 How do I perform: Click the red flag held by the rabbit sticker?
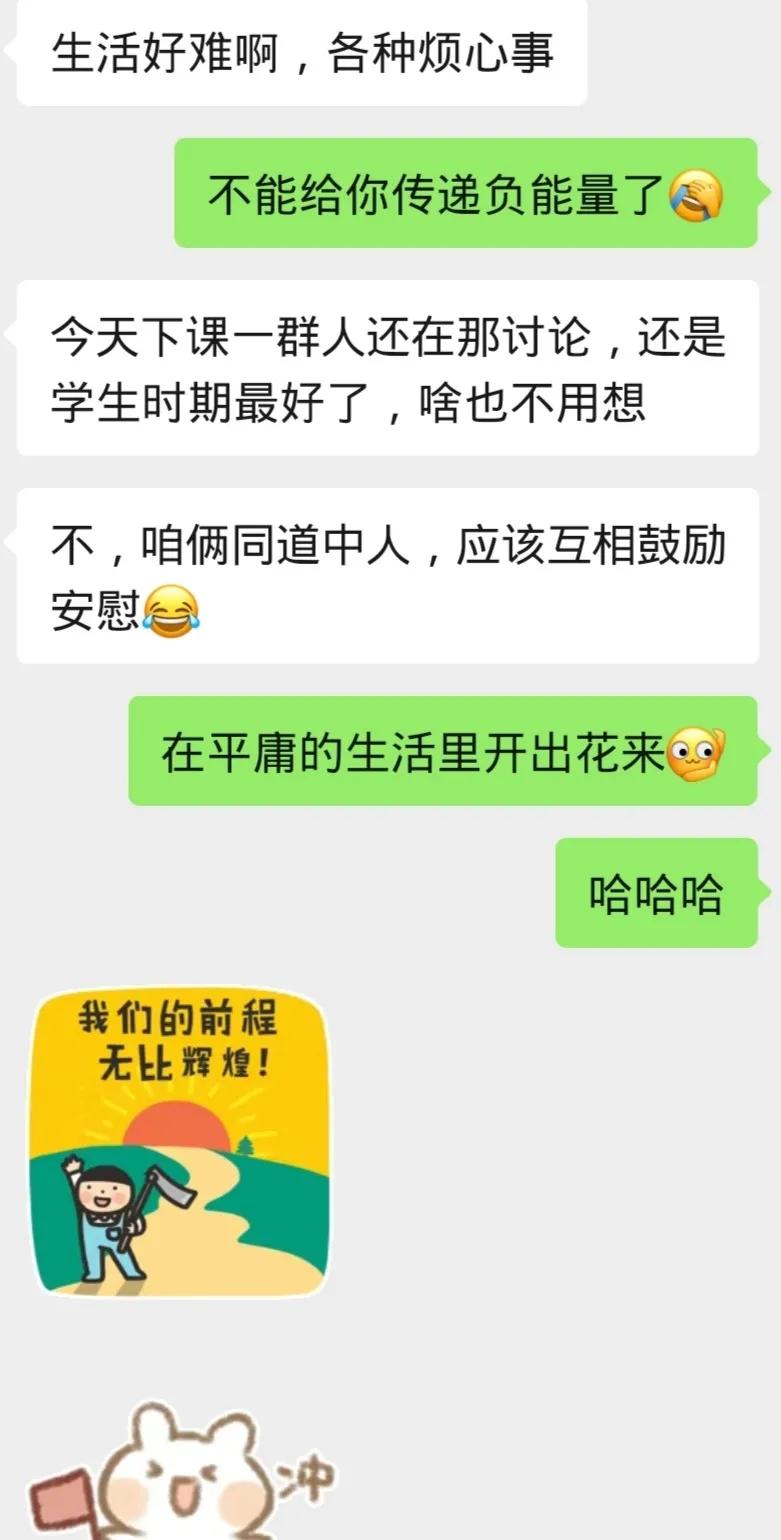click(60, 1498)
